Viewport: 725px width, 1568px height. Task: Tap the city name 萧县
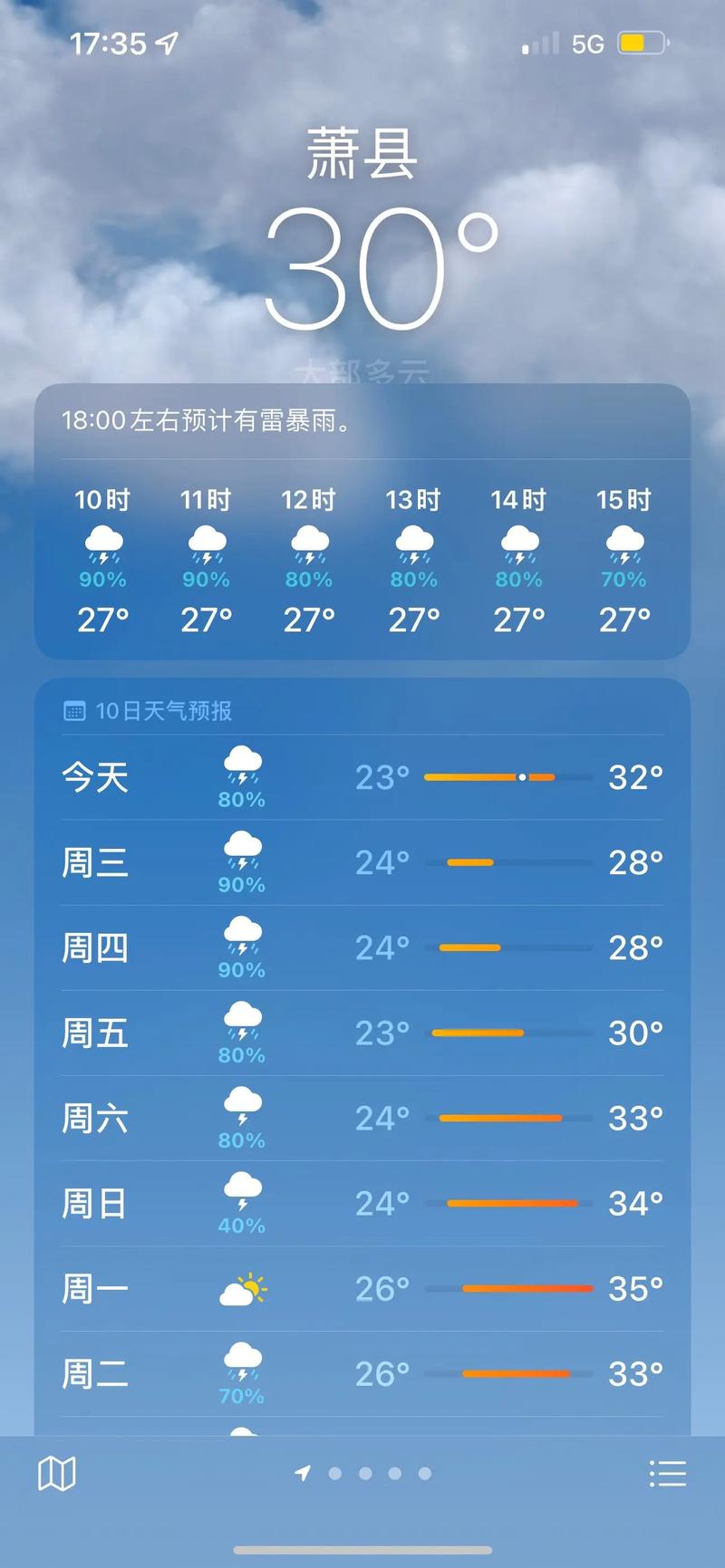[x=362, y=152]
